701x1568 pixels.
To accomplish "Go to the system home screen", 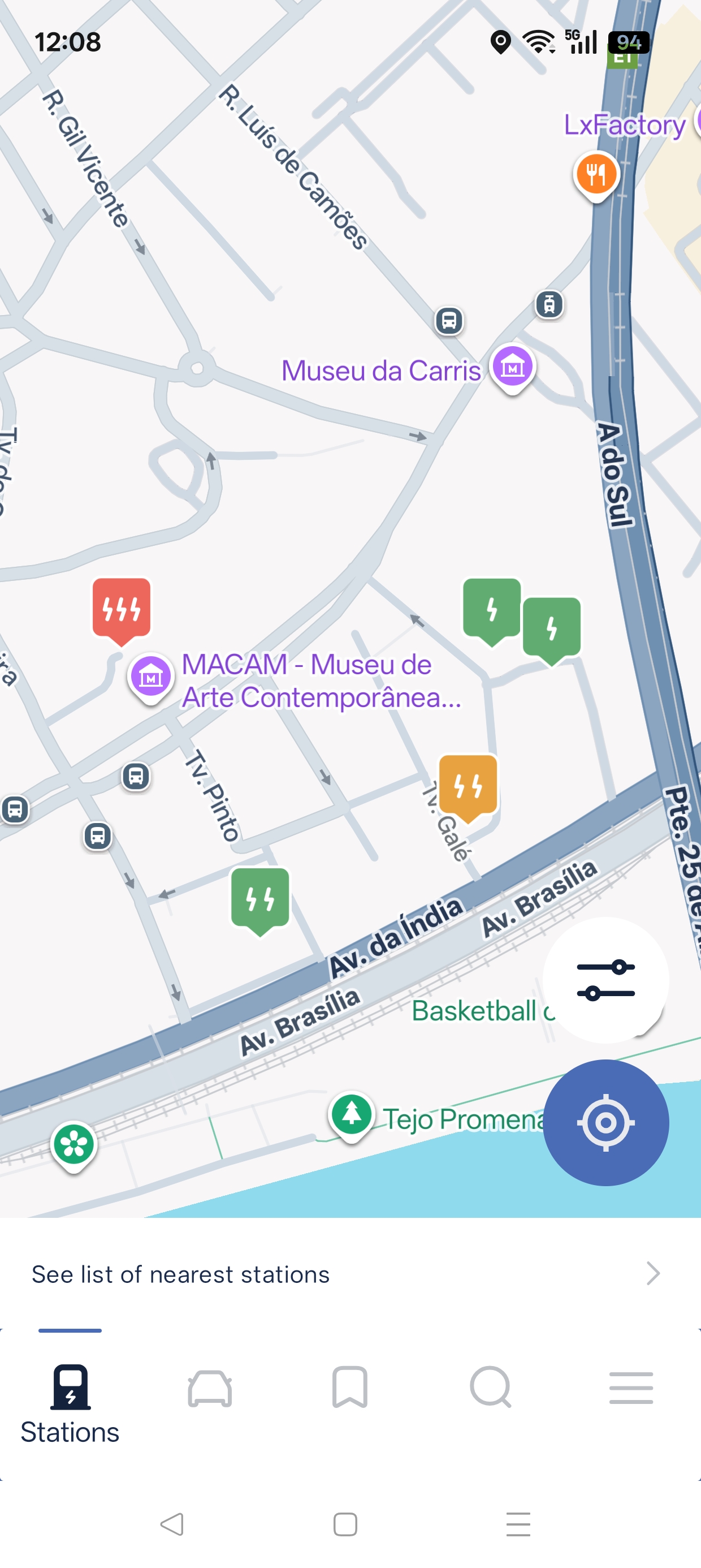I will coord(345,1524).
